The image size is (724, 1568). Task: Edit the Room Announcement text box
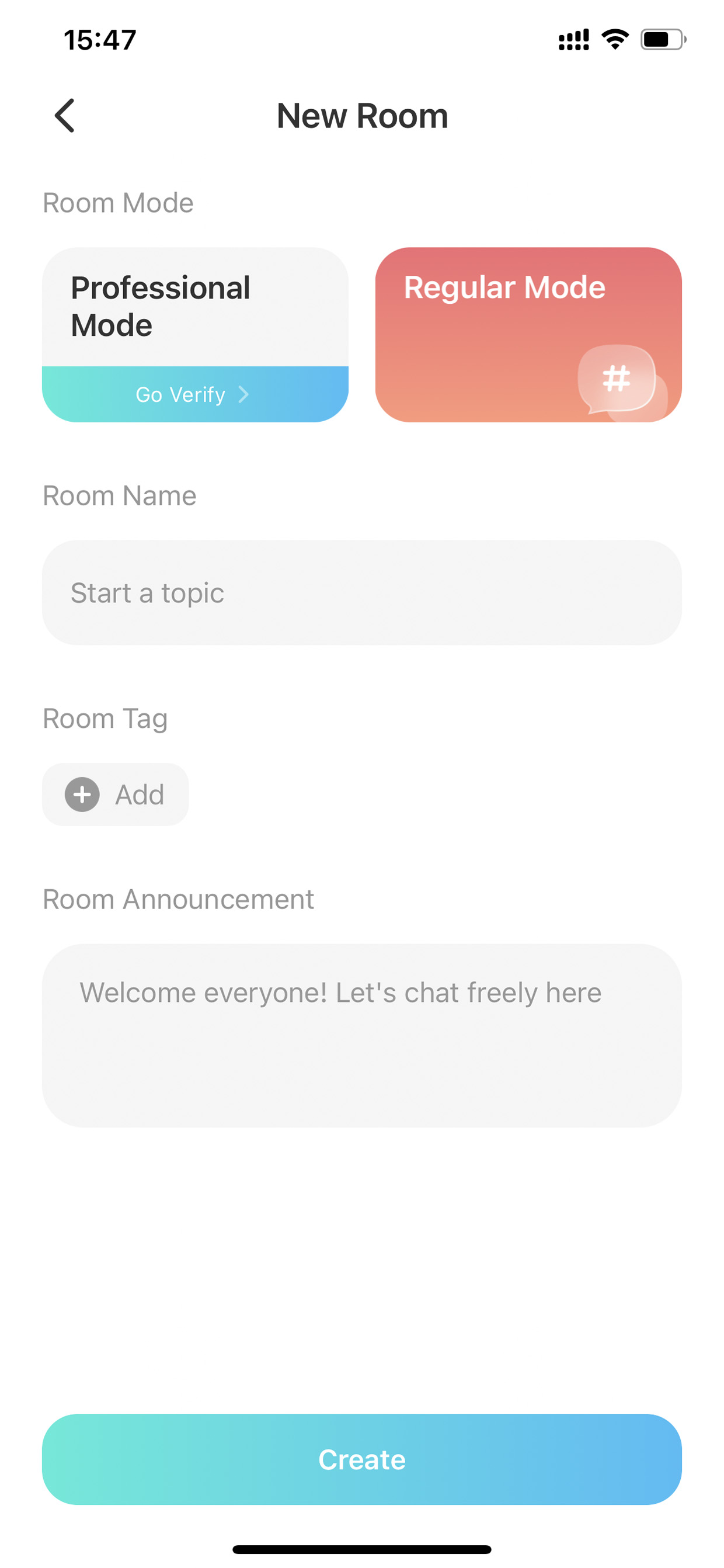[x=362, y=1035]
